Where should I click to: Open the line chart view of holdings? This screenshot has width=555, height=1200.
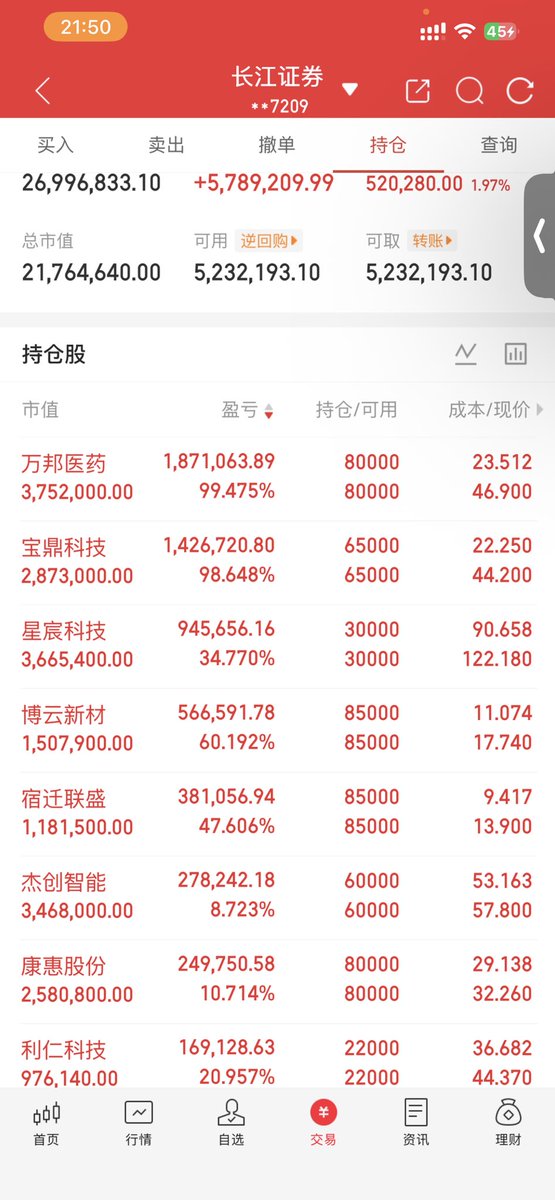(x=465, y=353)
